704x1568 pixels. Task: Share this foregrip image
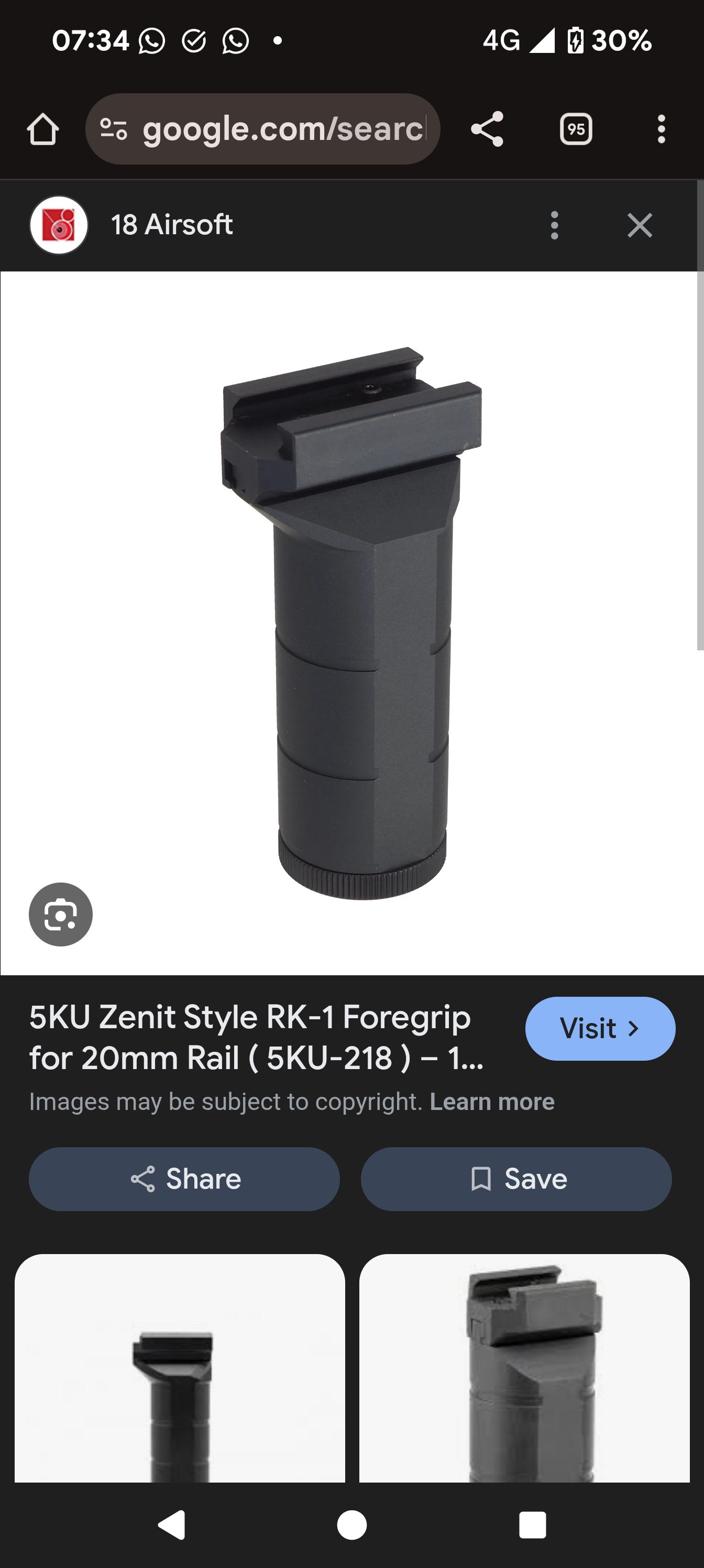point(184,1179)
